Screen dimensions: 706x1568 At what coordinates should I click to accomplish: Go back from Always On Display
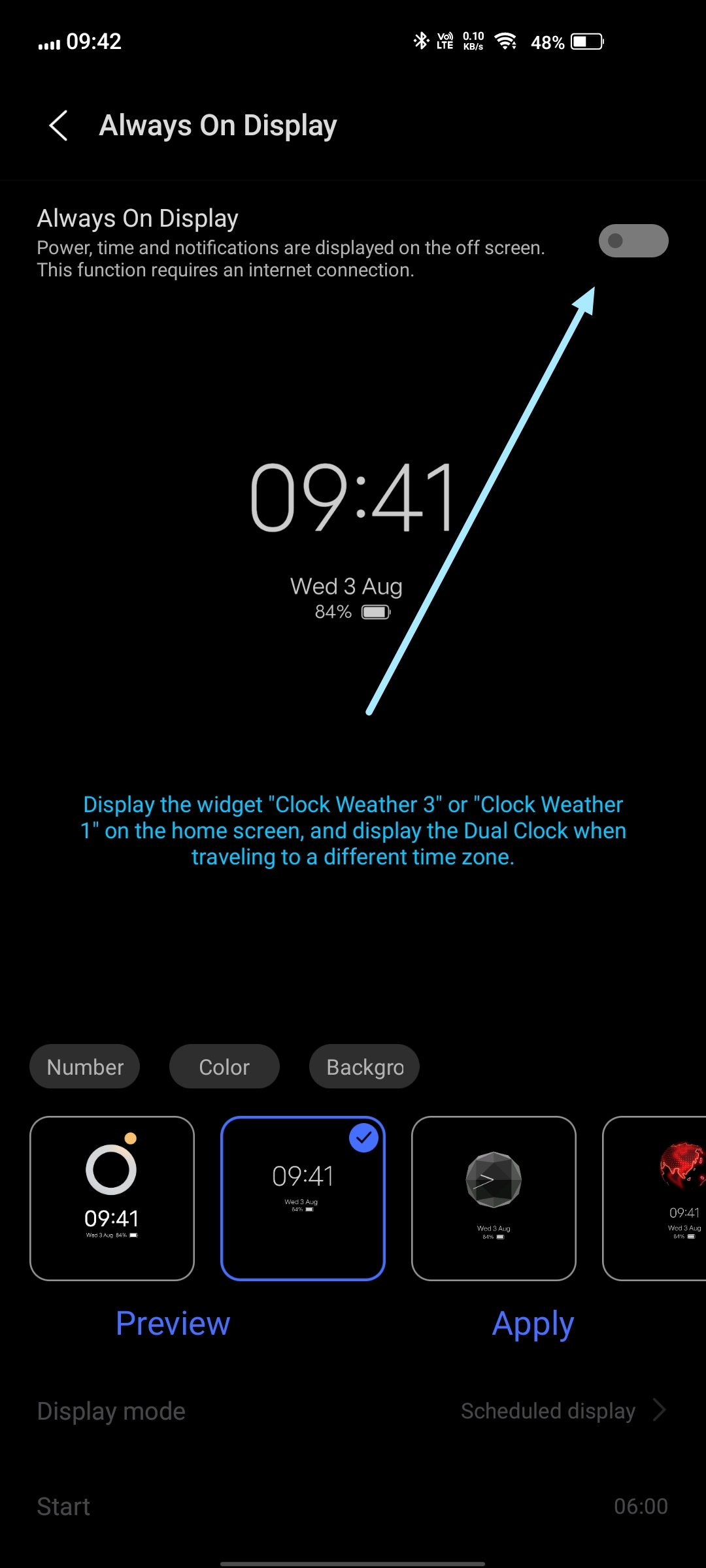(x=59, y=125)
